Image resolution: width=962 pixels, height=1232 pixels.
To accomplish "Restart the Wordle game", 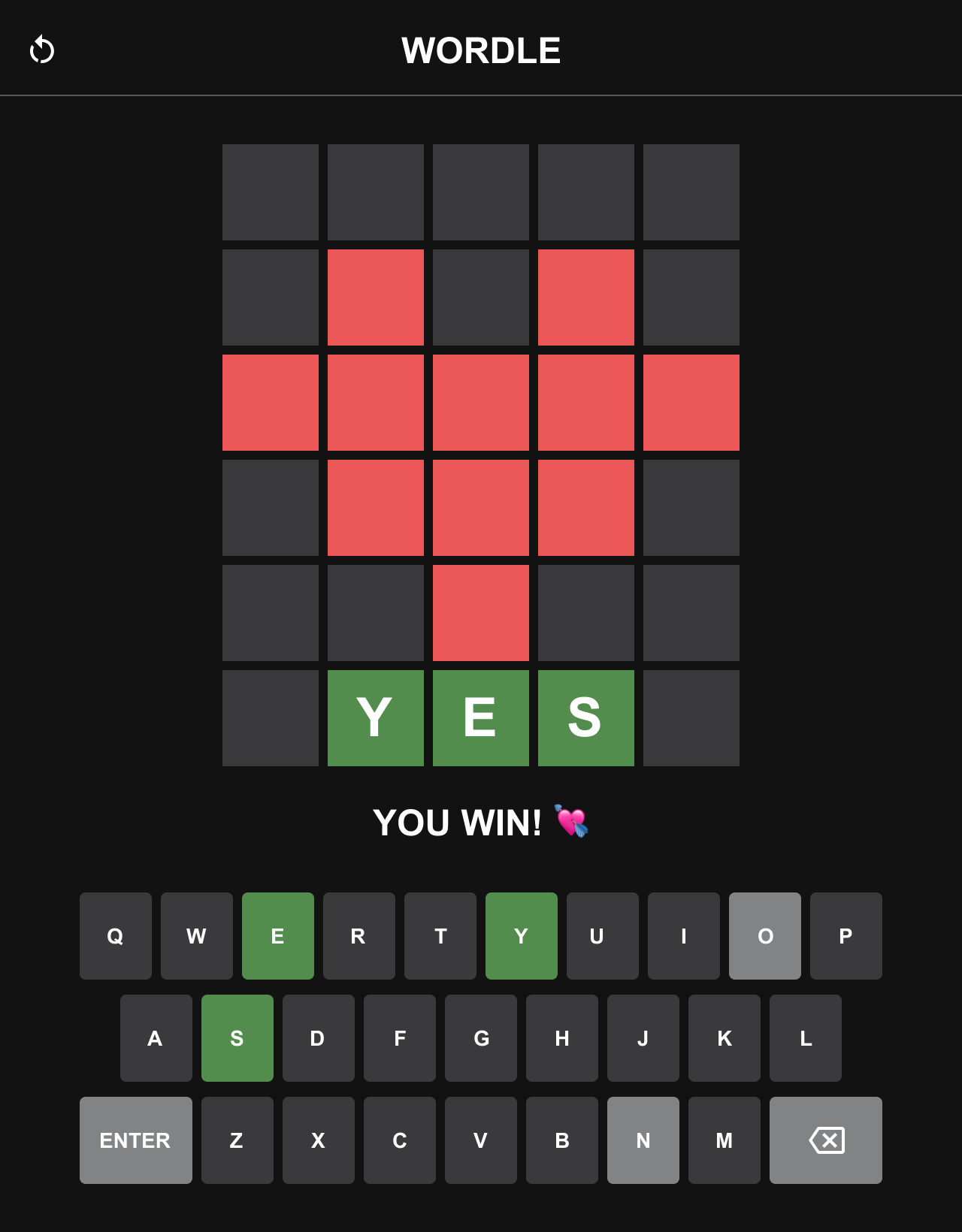I will (x=42, y=50).
